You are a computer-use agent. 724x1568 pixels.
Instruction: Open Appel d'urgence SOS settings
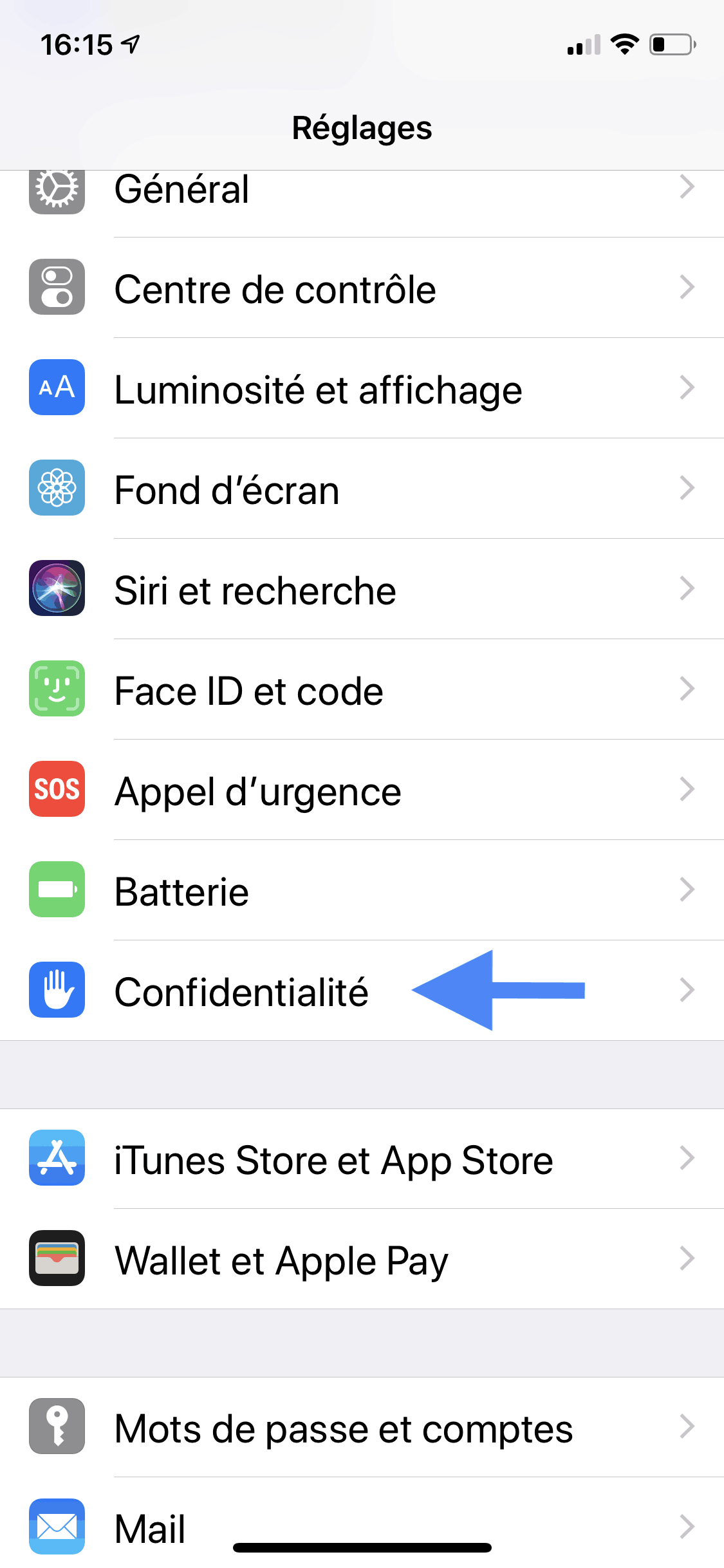tap(360, 790)
